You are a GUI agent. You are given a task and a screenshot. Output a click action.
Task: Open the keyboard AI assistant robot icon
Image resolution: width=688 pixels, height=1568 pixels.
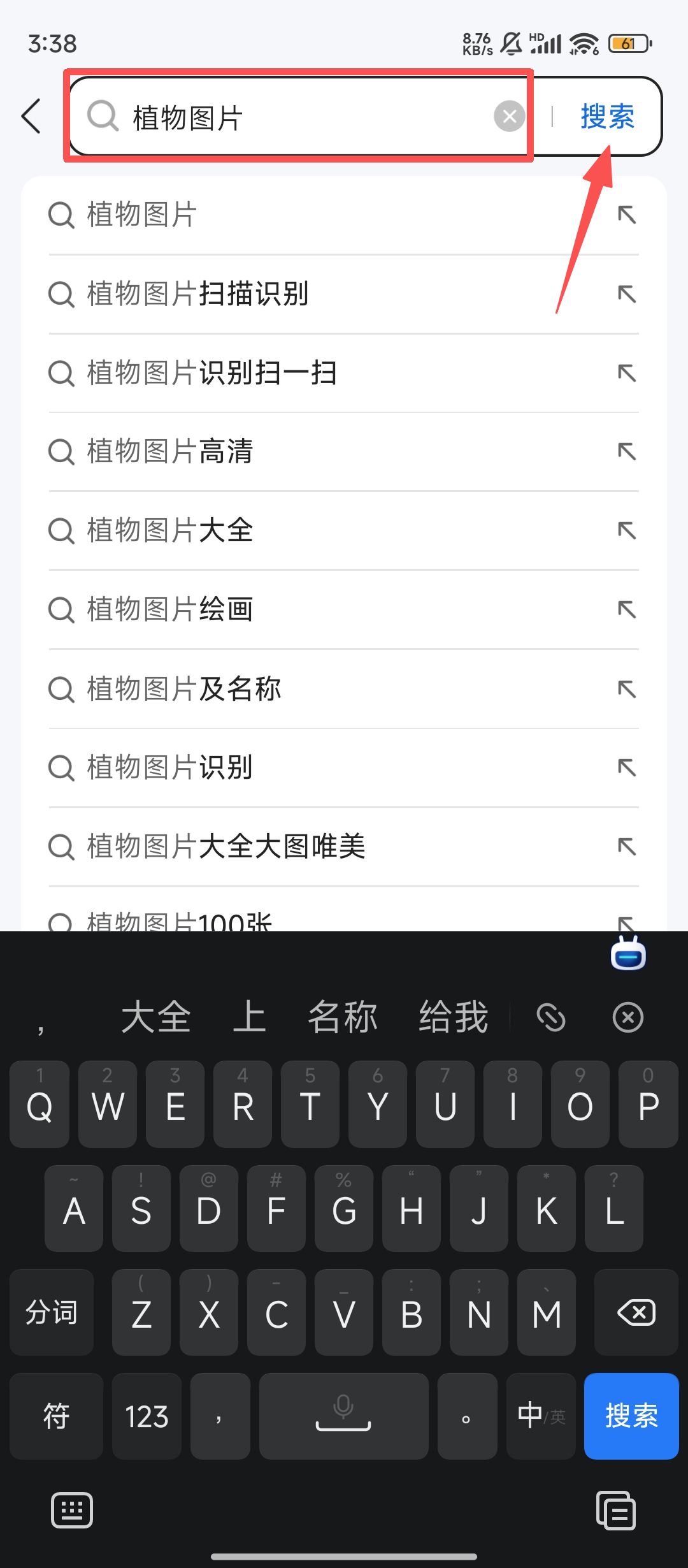coord(628,955)
